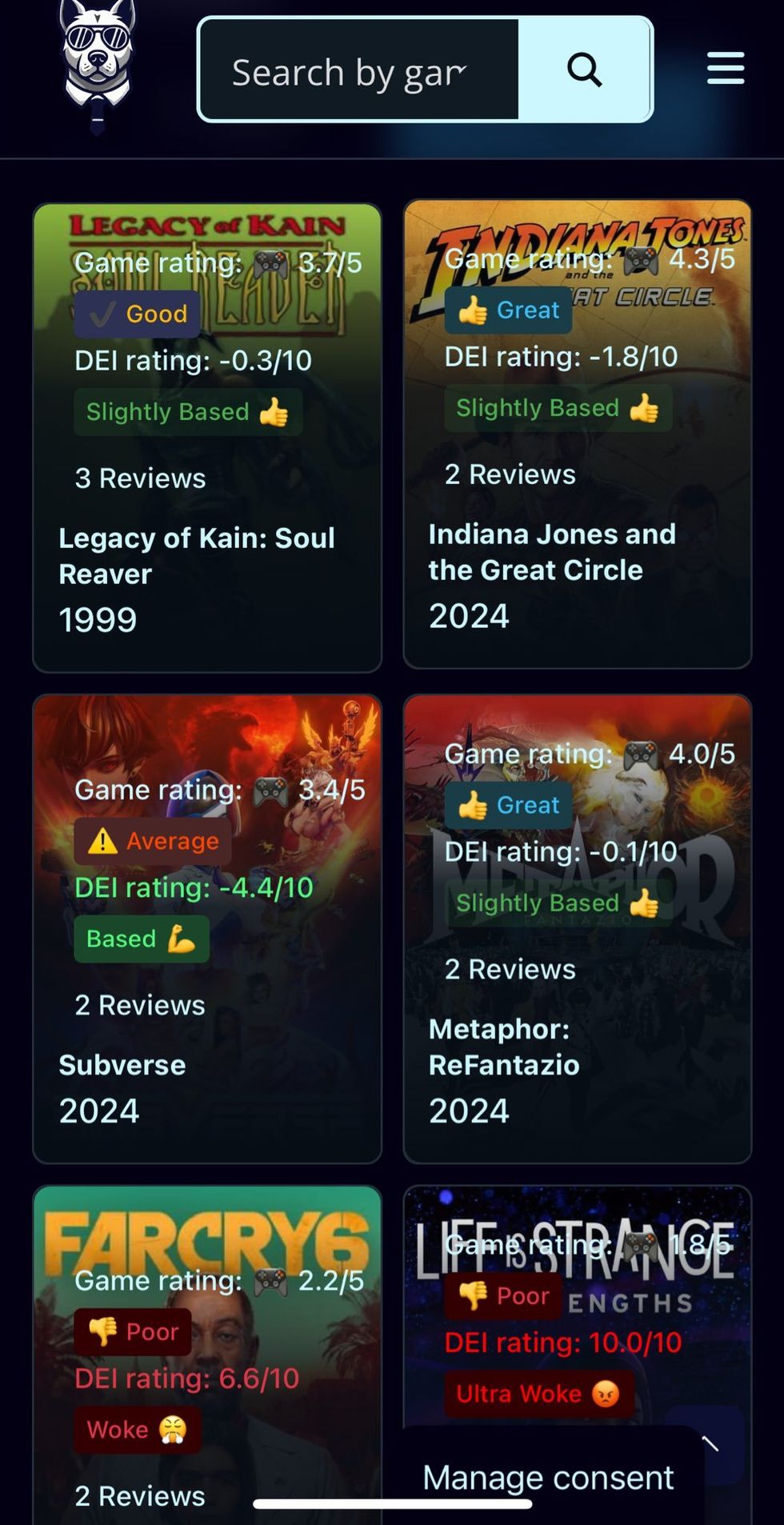Click Manage consent
The height and width of the screenshot is (1525, 784).
tap(547, 1476)
